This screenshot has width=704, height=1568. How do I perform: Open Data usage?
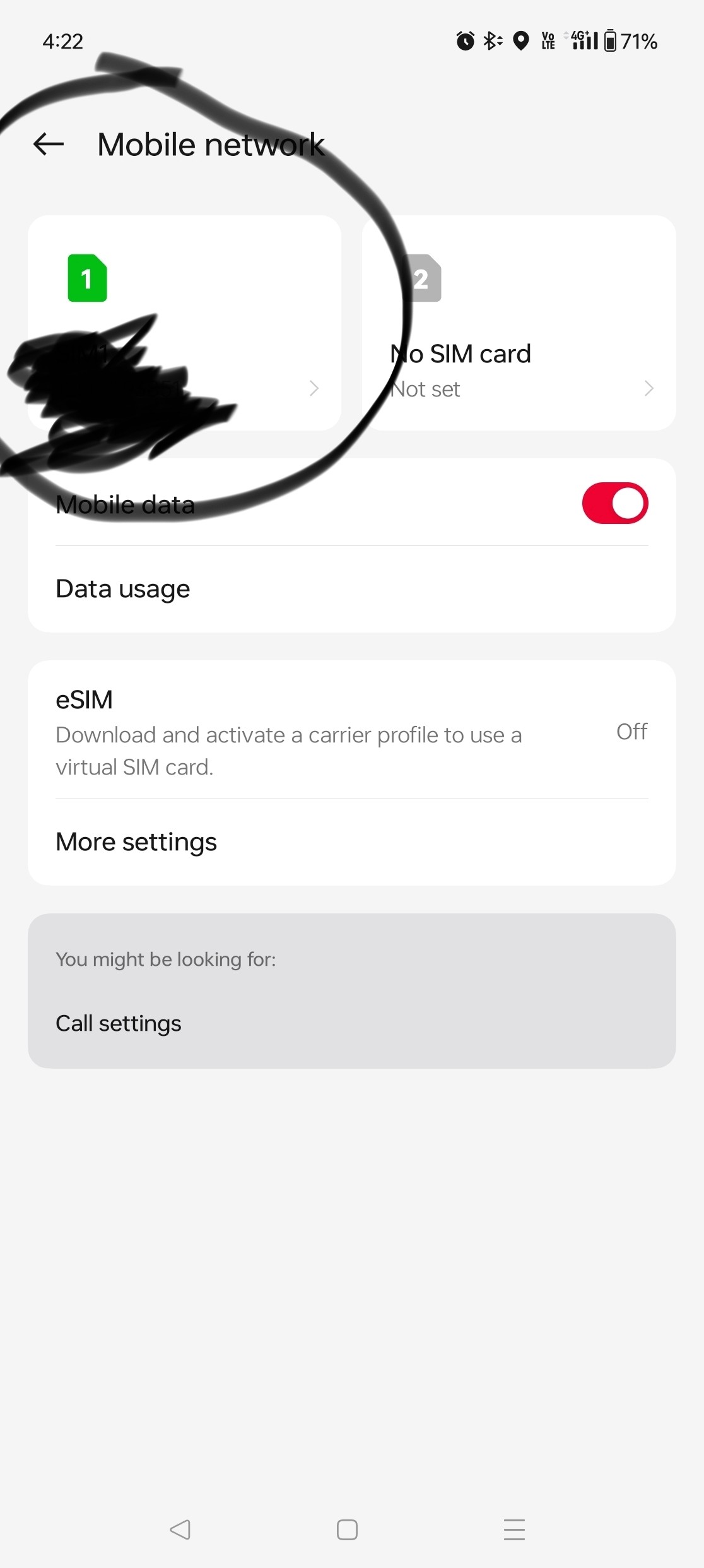(x=122, y=588)
